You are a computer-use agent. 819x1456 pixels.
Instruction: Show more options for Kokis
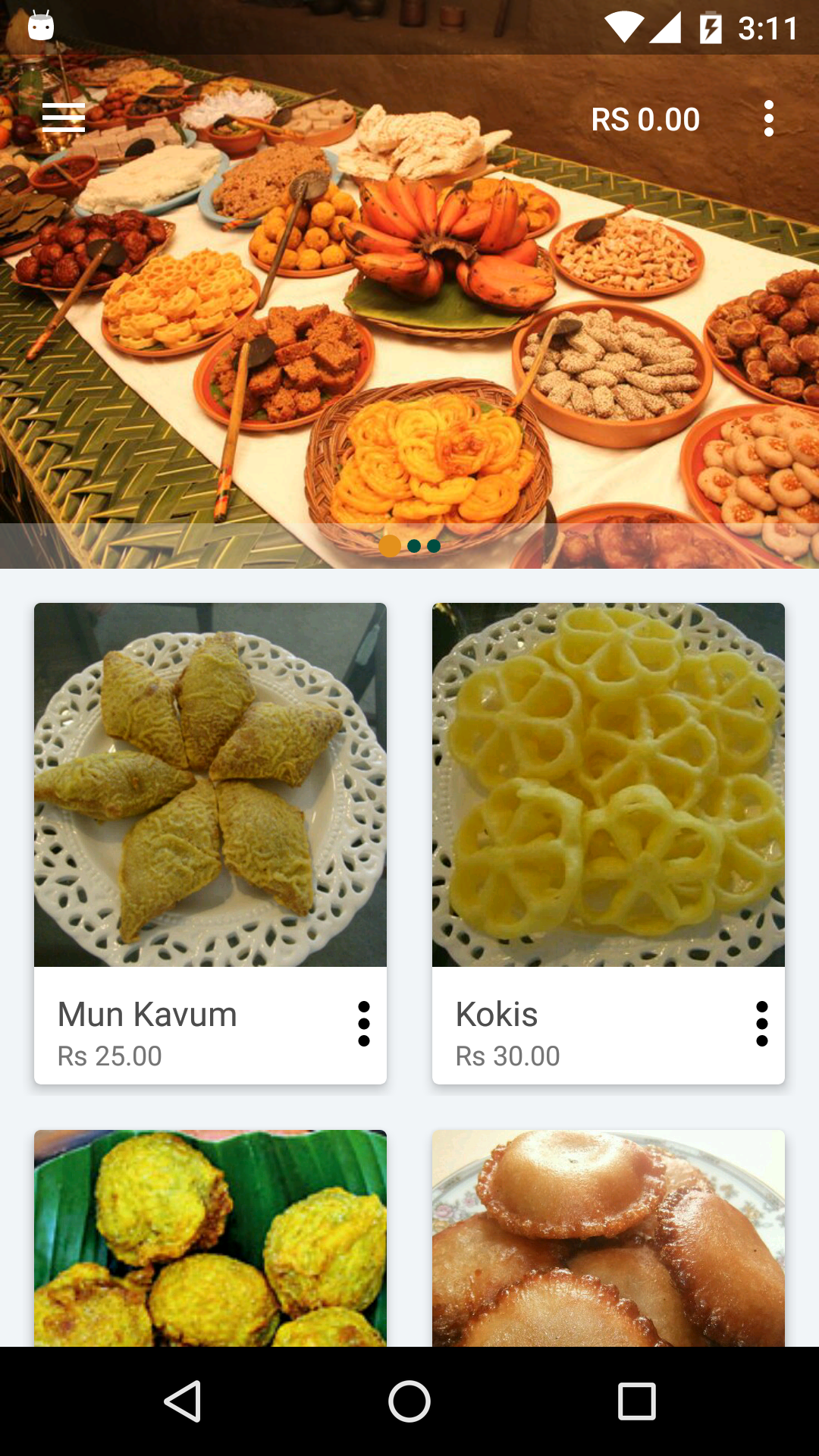[x=762, y=1024]
